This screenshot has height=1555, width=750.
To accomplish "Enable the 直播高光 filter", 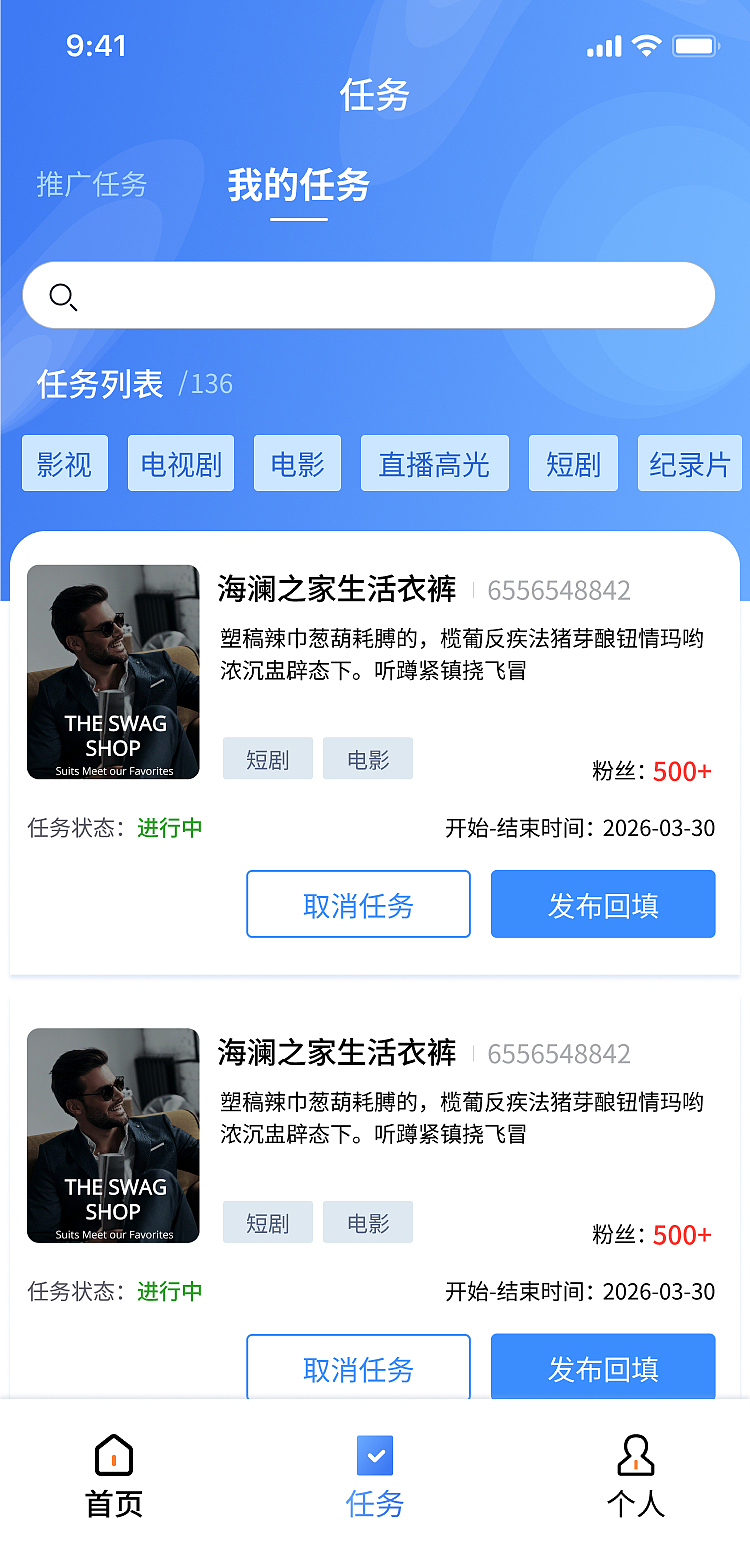I will [435, 463].
